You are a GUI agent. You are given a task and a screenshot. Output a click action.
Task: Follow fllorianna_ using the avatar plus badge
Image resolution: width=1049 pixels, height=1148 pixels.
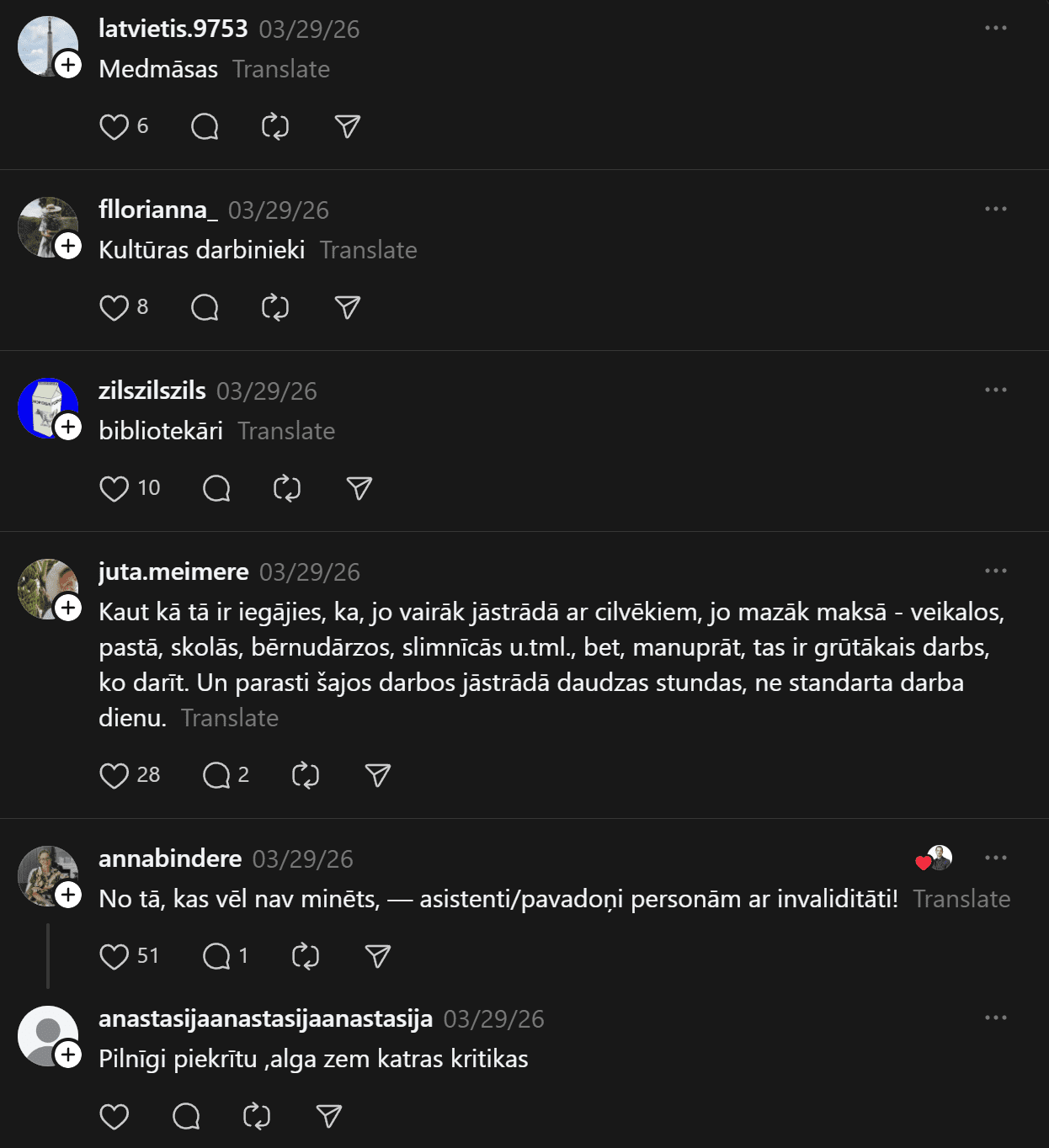click(x=68, y=246)
